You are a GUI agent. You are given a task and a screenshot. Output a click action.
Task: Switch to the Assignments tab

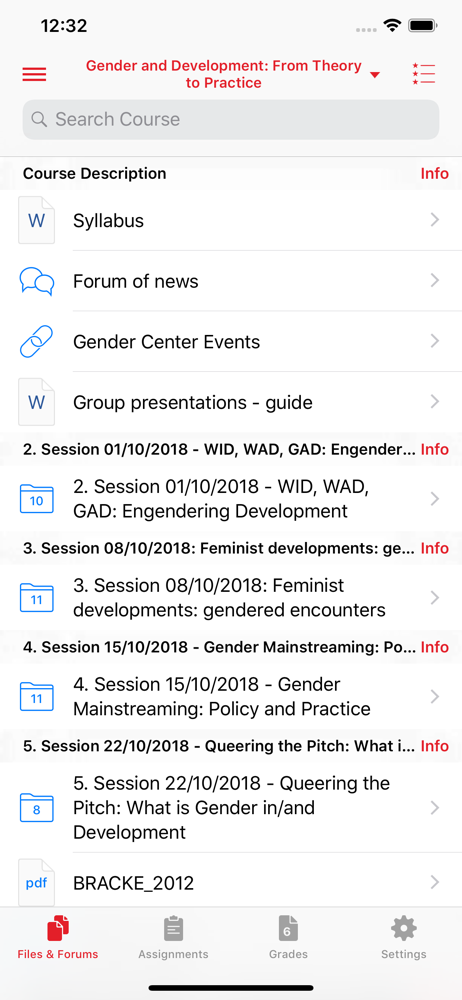point(174,938)
